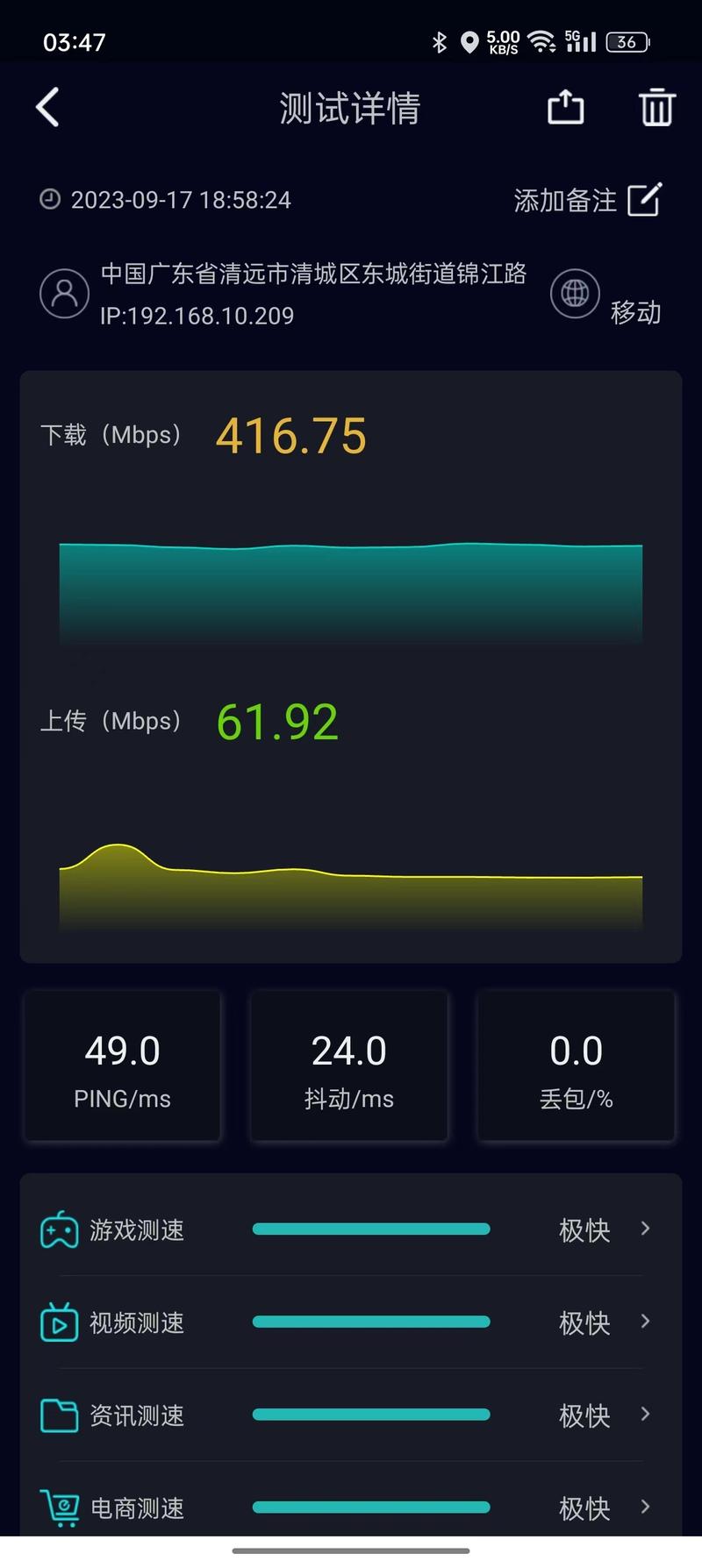
Task: Go back from the 测试详情 page
Action: (48, 108)
